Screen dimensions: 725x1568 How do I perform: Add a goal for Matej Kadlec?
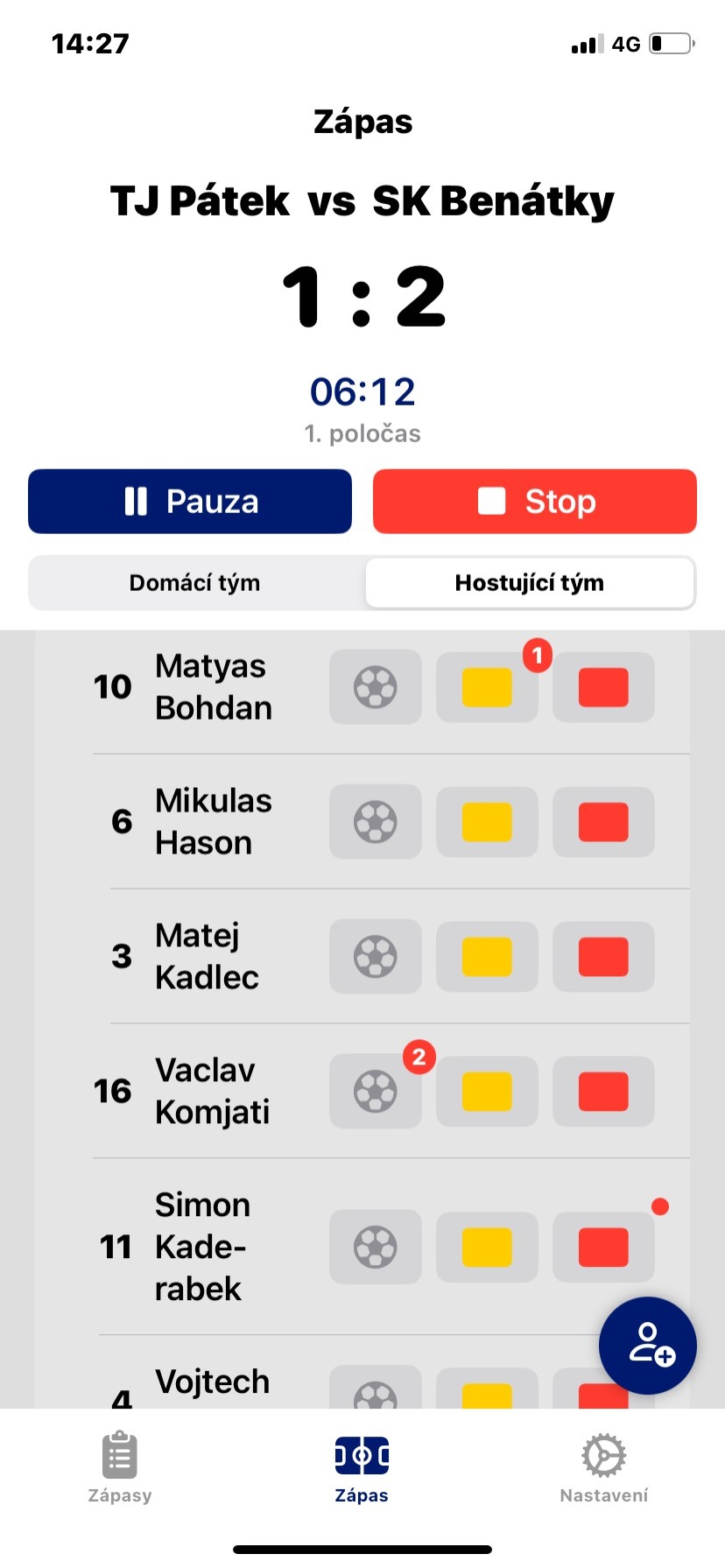tap(375, 957)
